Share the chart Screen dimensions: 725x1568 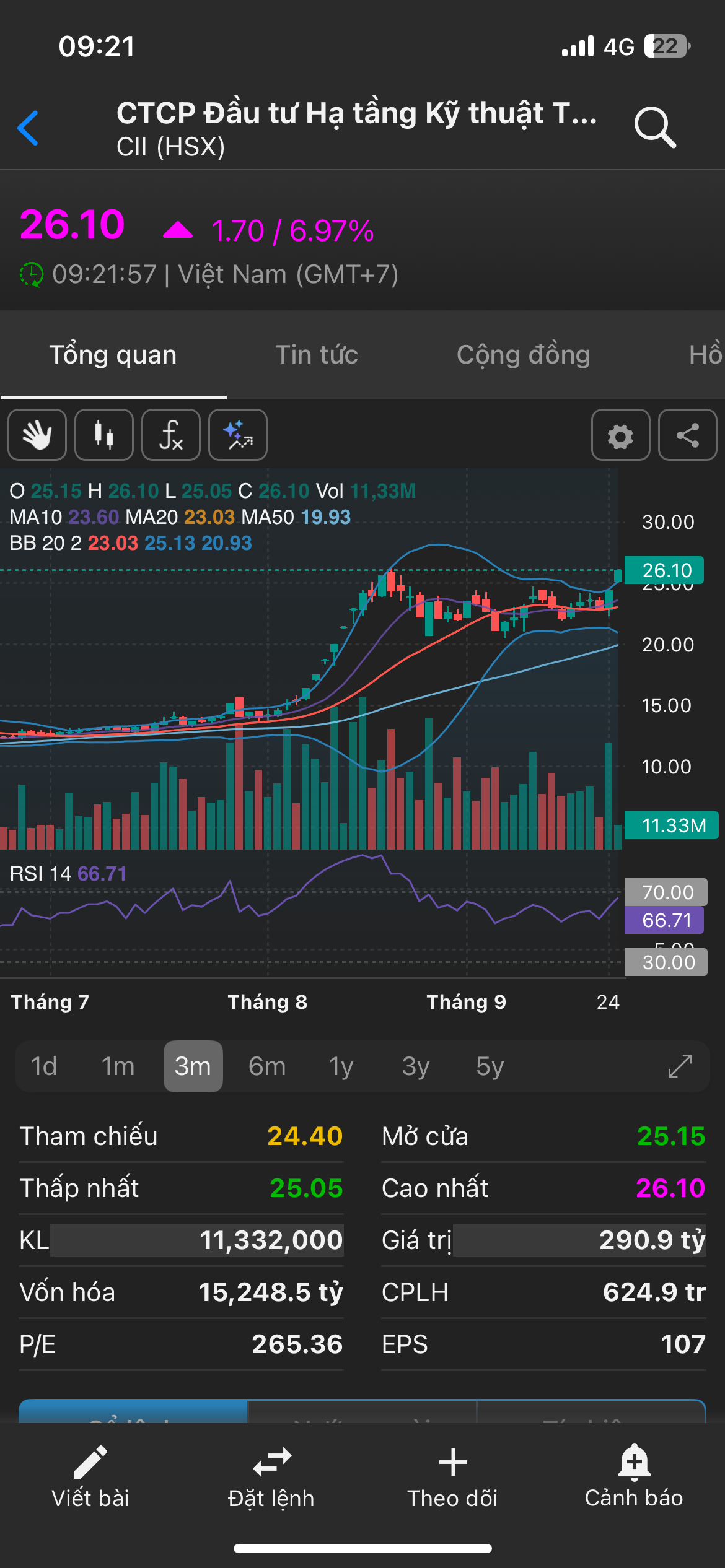687,435
